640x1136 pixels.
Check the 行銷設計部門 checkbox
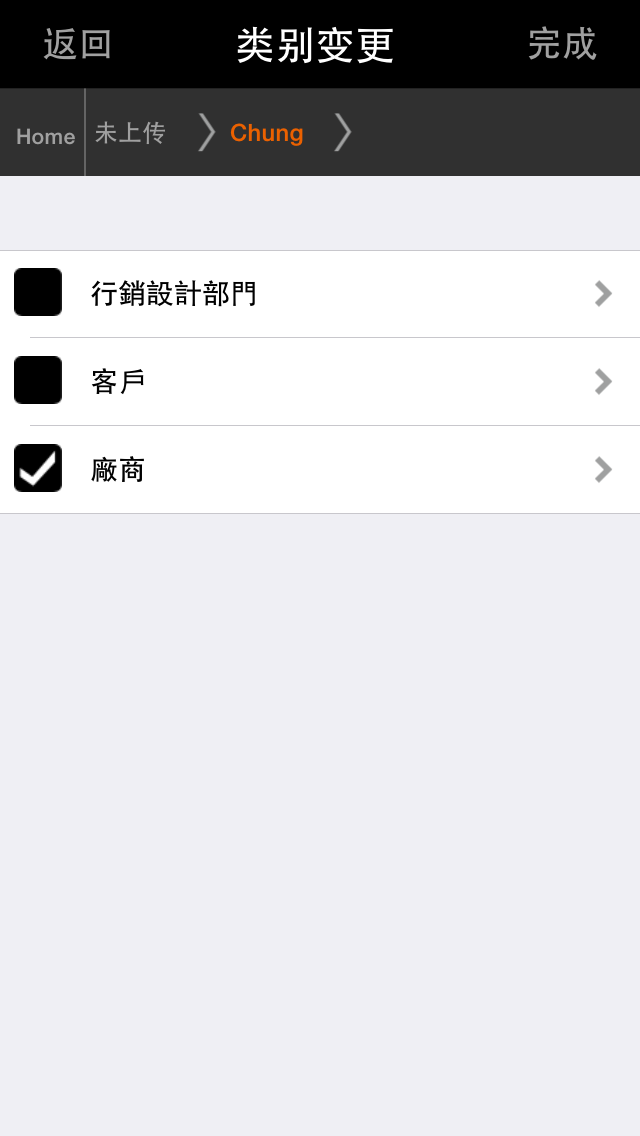pos(38,292)
